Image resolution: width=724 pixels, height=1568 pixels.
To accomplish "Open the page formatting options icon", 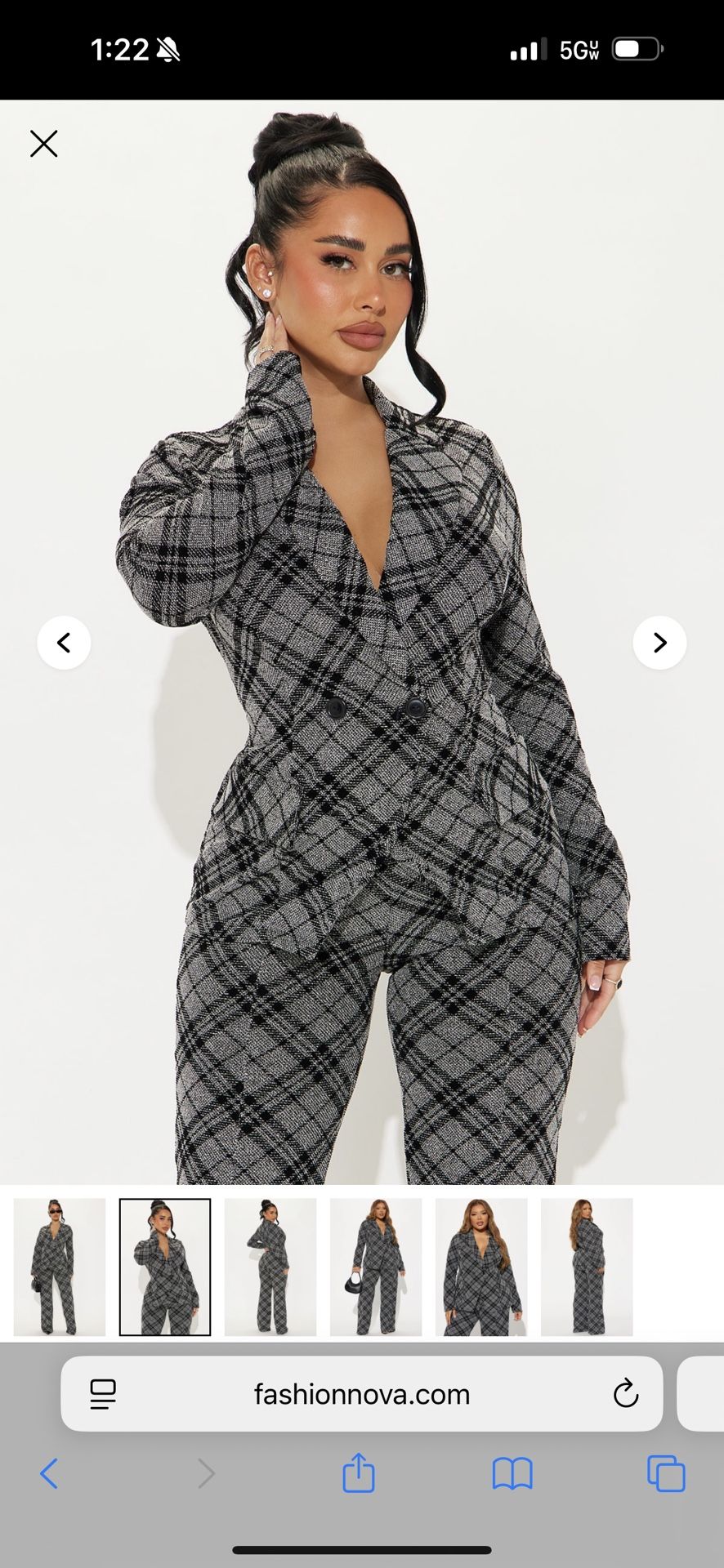I will (x=101, y=1395).
